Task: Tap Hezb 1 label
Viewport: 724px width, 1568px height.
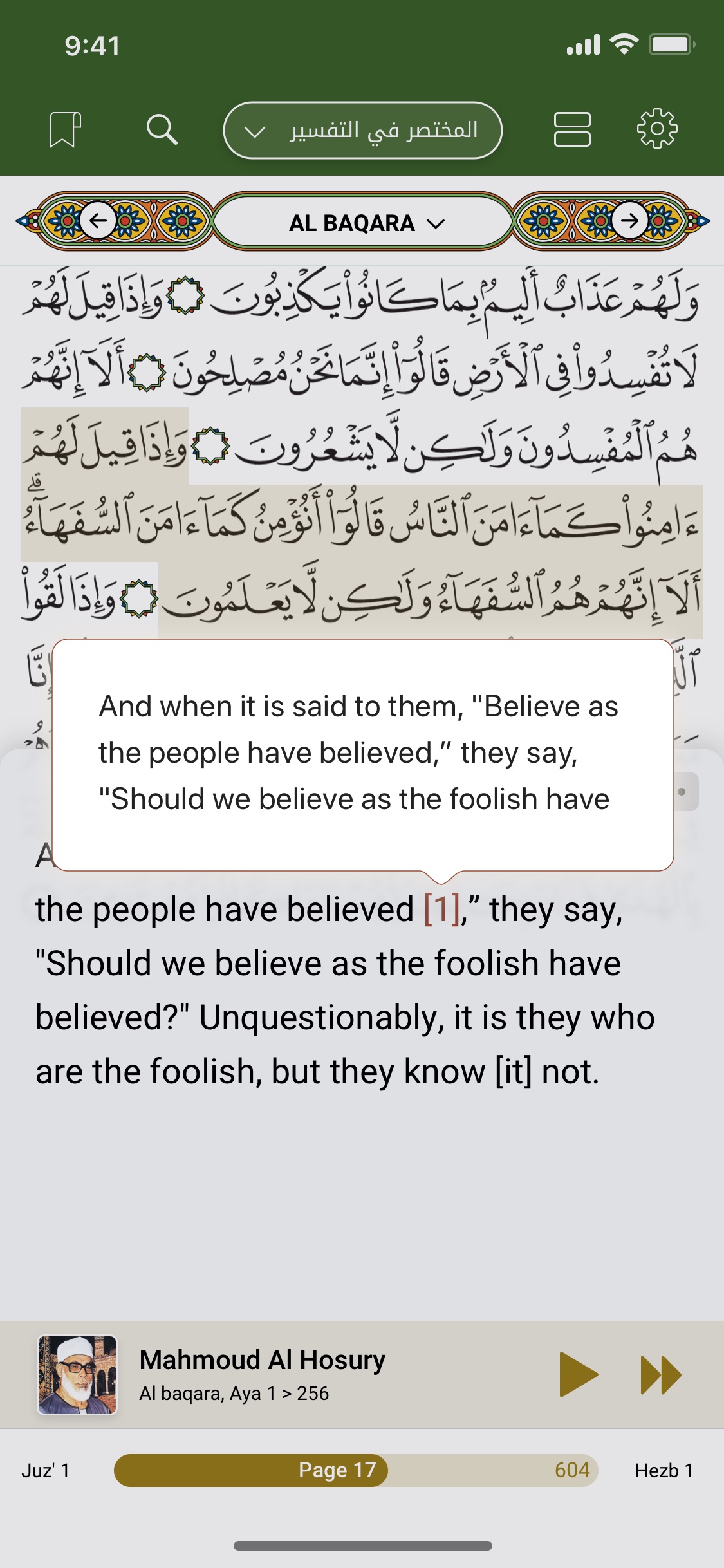Action: pyautogui.click(x=664, y=1471)
